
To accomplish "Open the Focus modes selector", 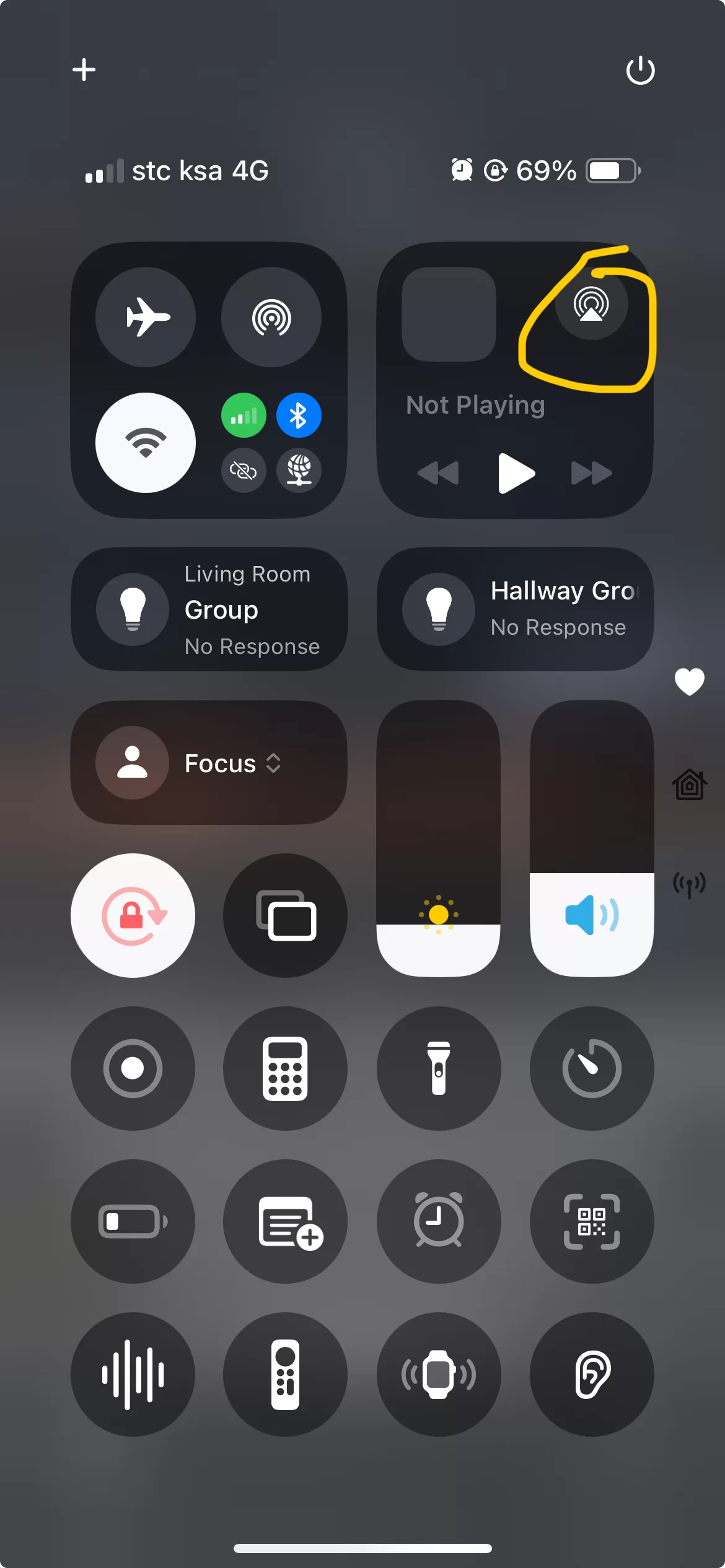I will [209, 762].
